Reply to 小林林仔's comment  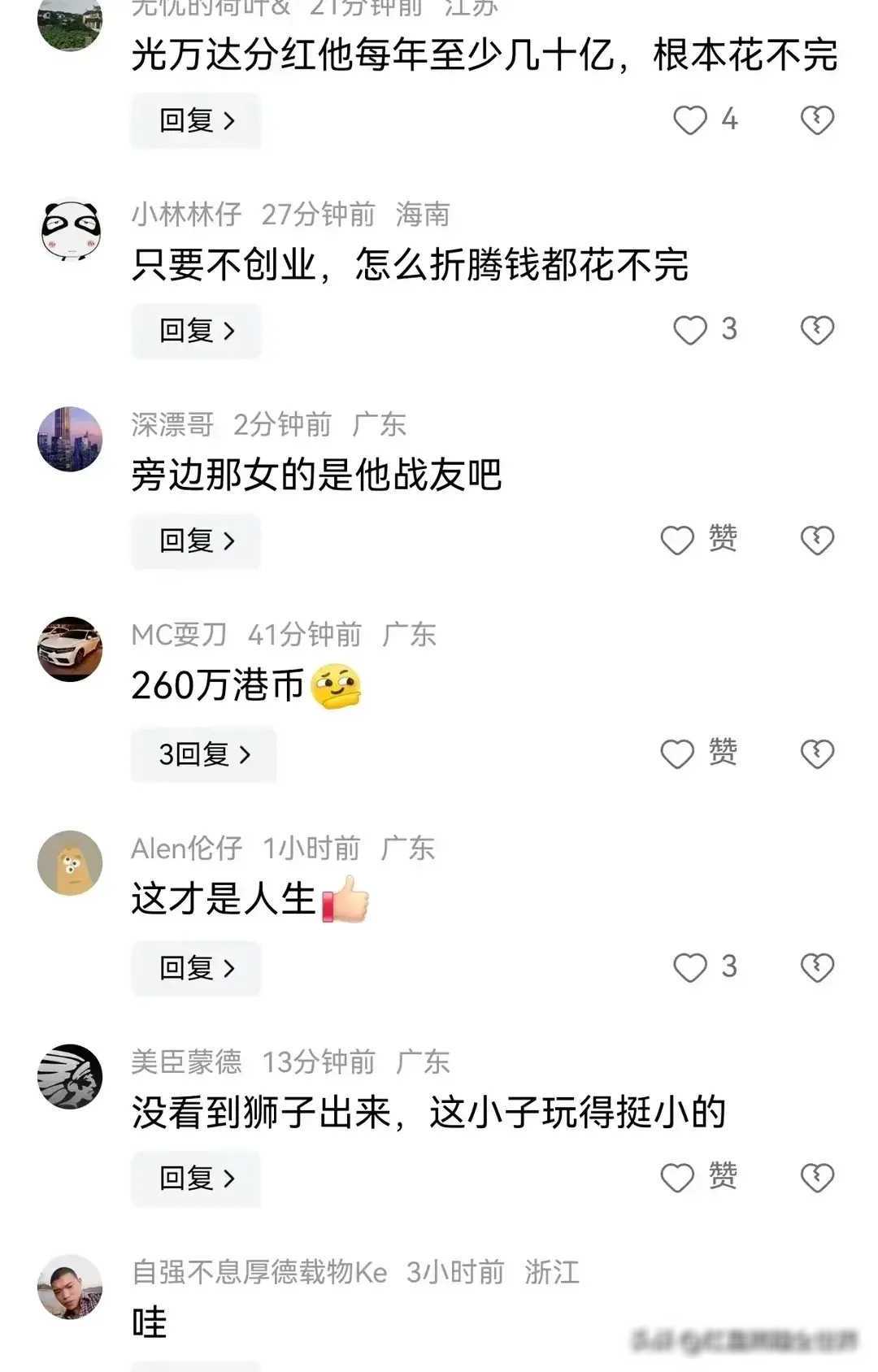click(196, 331)
